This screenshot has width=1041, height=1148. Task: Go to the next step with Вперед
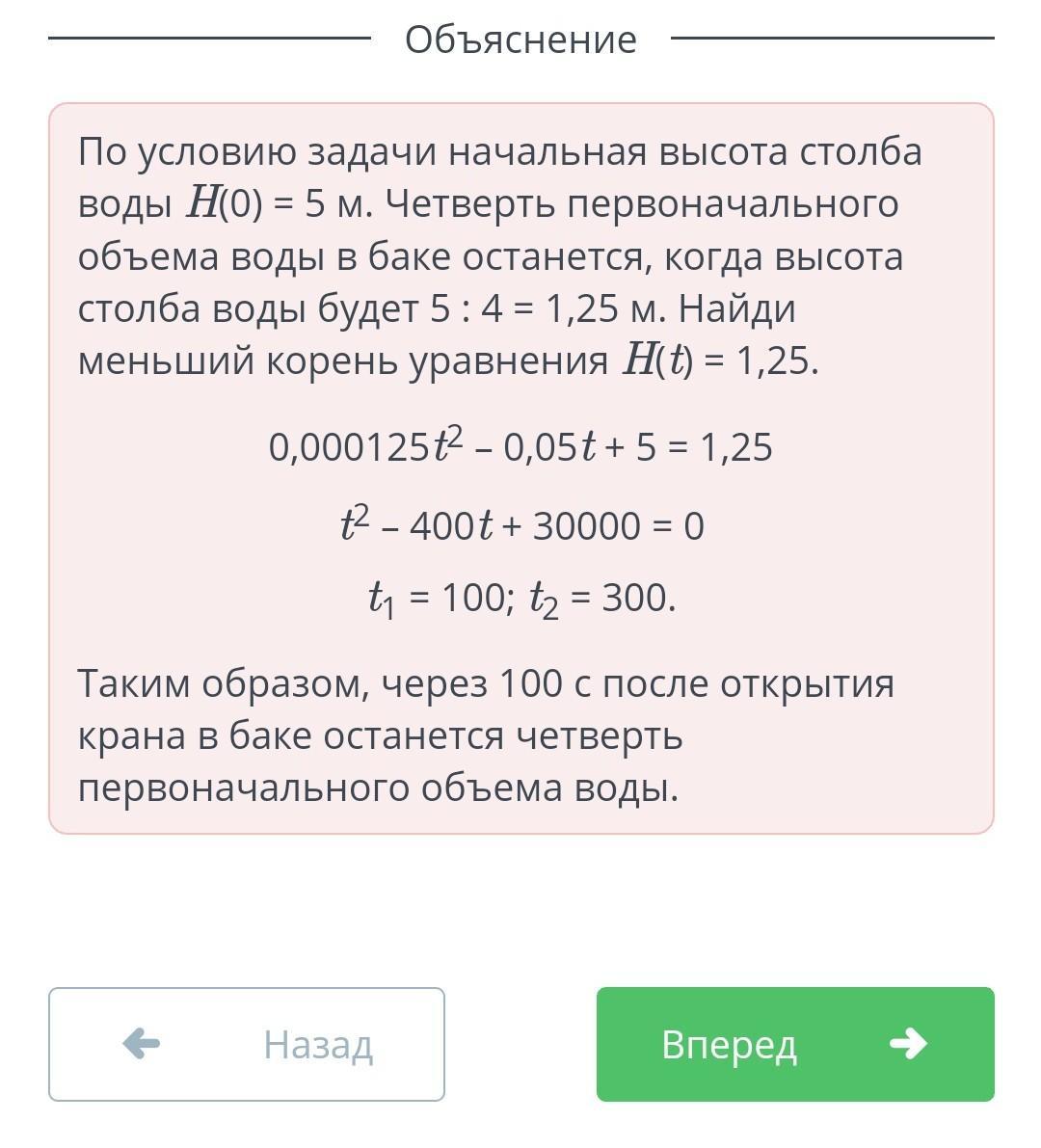point(795,1044)
